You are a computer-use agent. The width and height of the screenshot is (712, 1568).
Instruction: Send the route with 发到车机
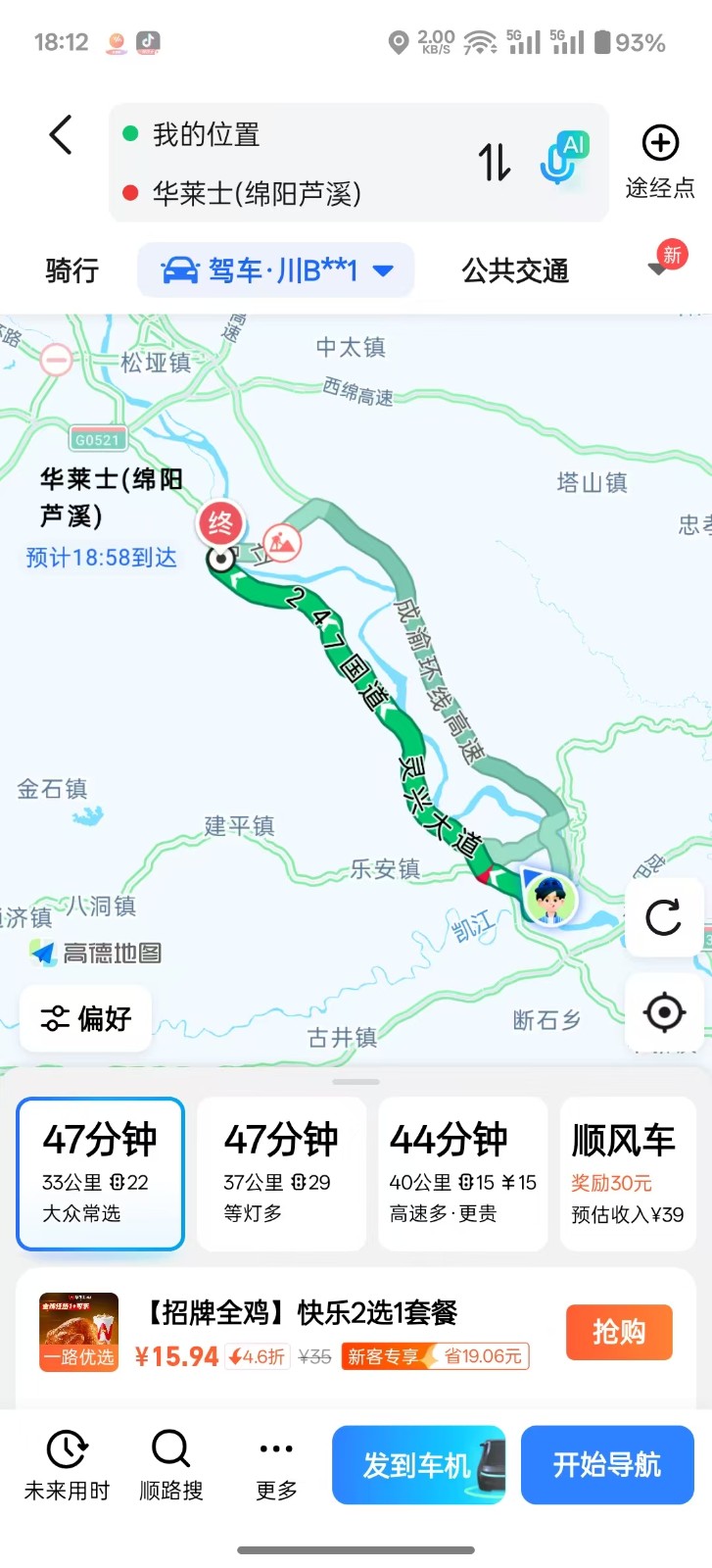(418, 1464)
